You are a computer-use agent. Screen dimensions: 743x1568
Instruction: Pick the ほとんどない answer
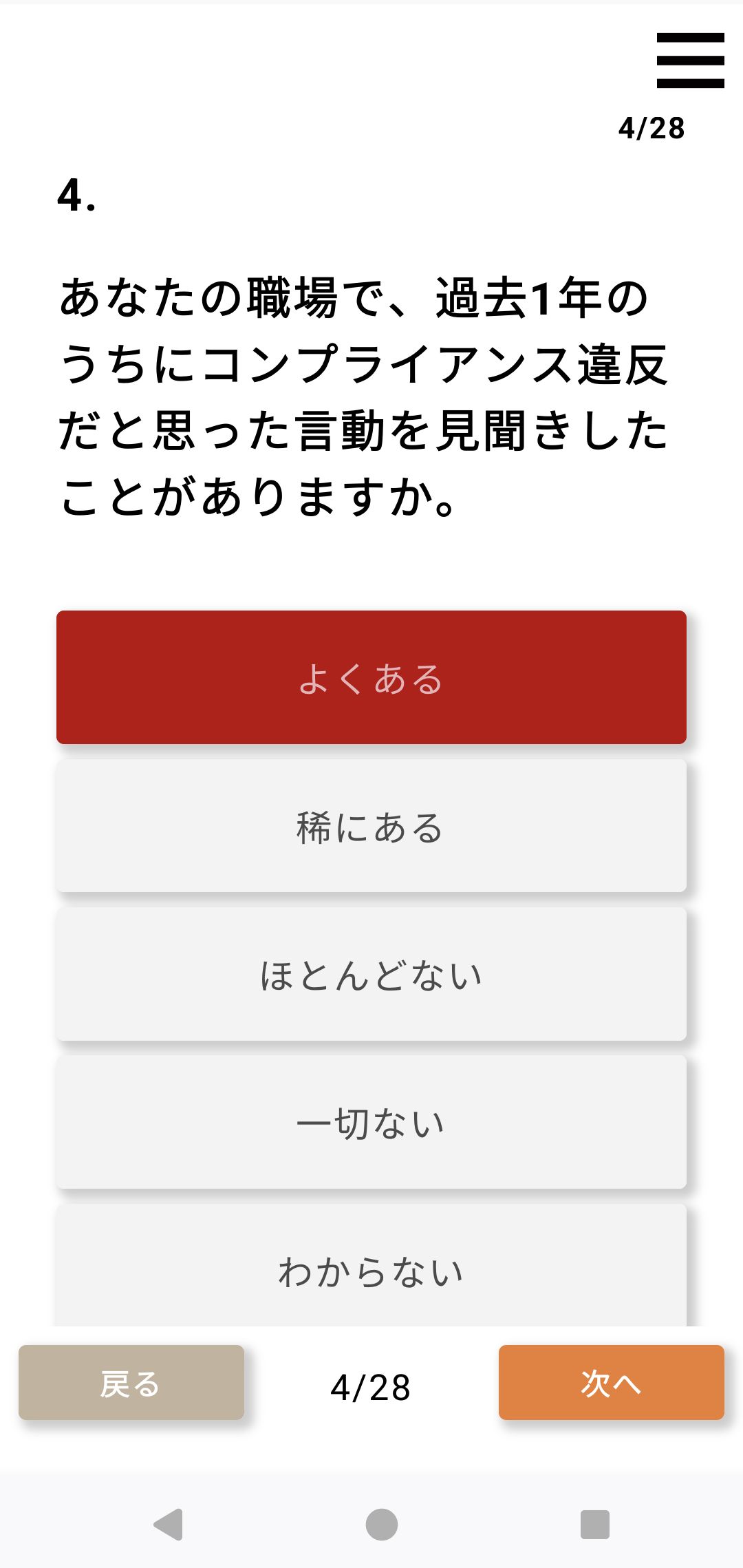371,974
